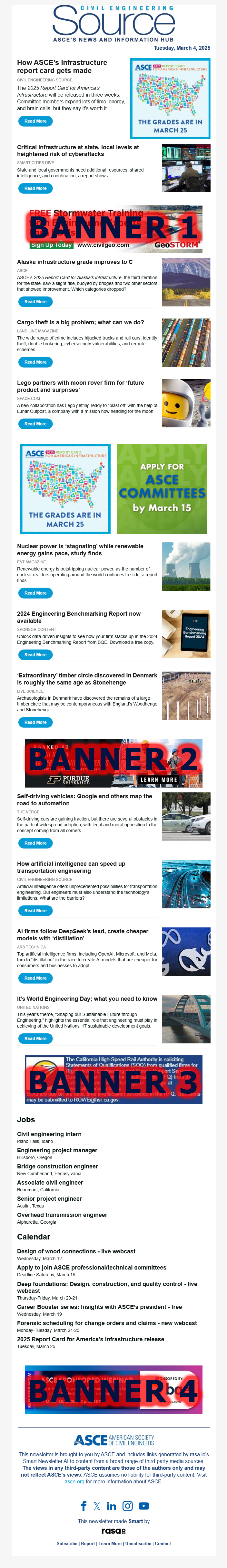Read more about World Engineering Day
Screen dimensions: 227x1568
[x=35, y=1039]
